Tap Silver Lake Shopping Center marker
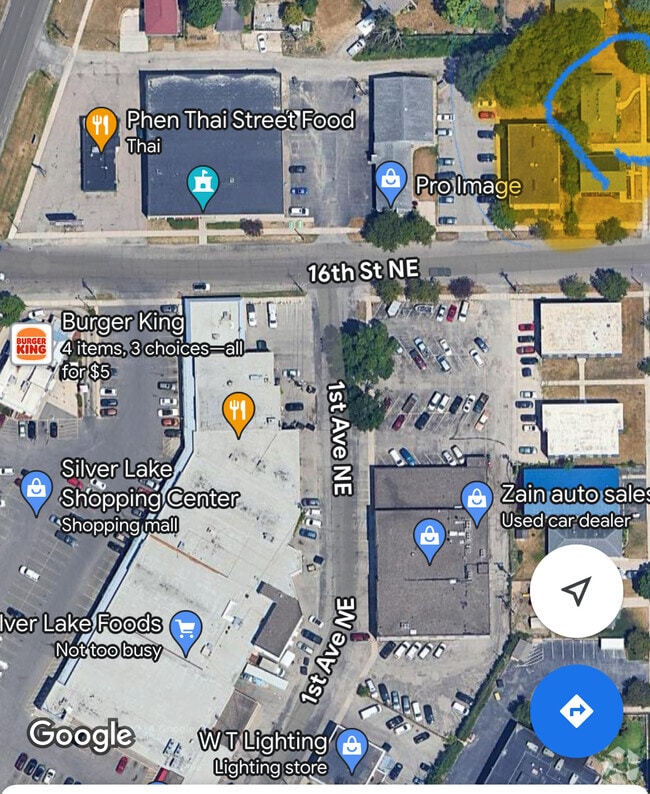 (x=36, y=492)
